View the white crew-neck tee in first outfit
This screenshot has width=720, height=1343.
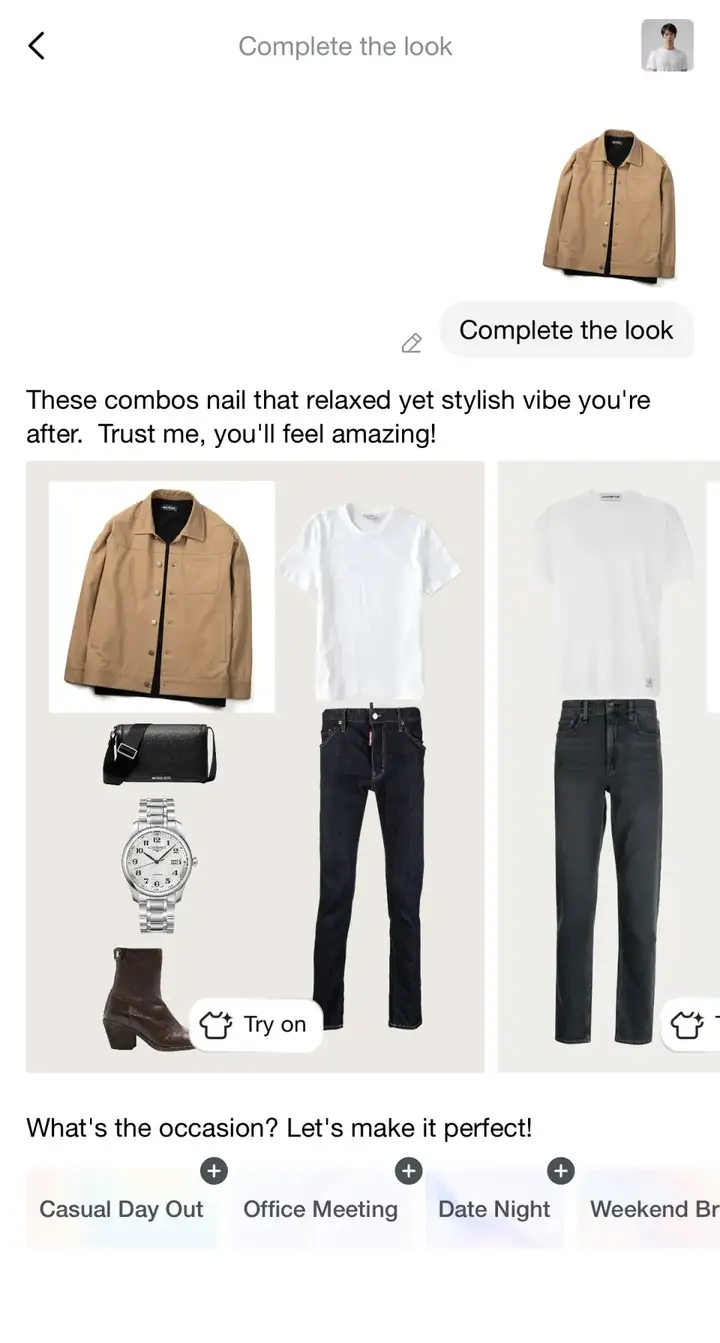click(x=369, y=600)
